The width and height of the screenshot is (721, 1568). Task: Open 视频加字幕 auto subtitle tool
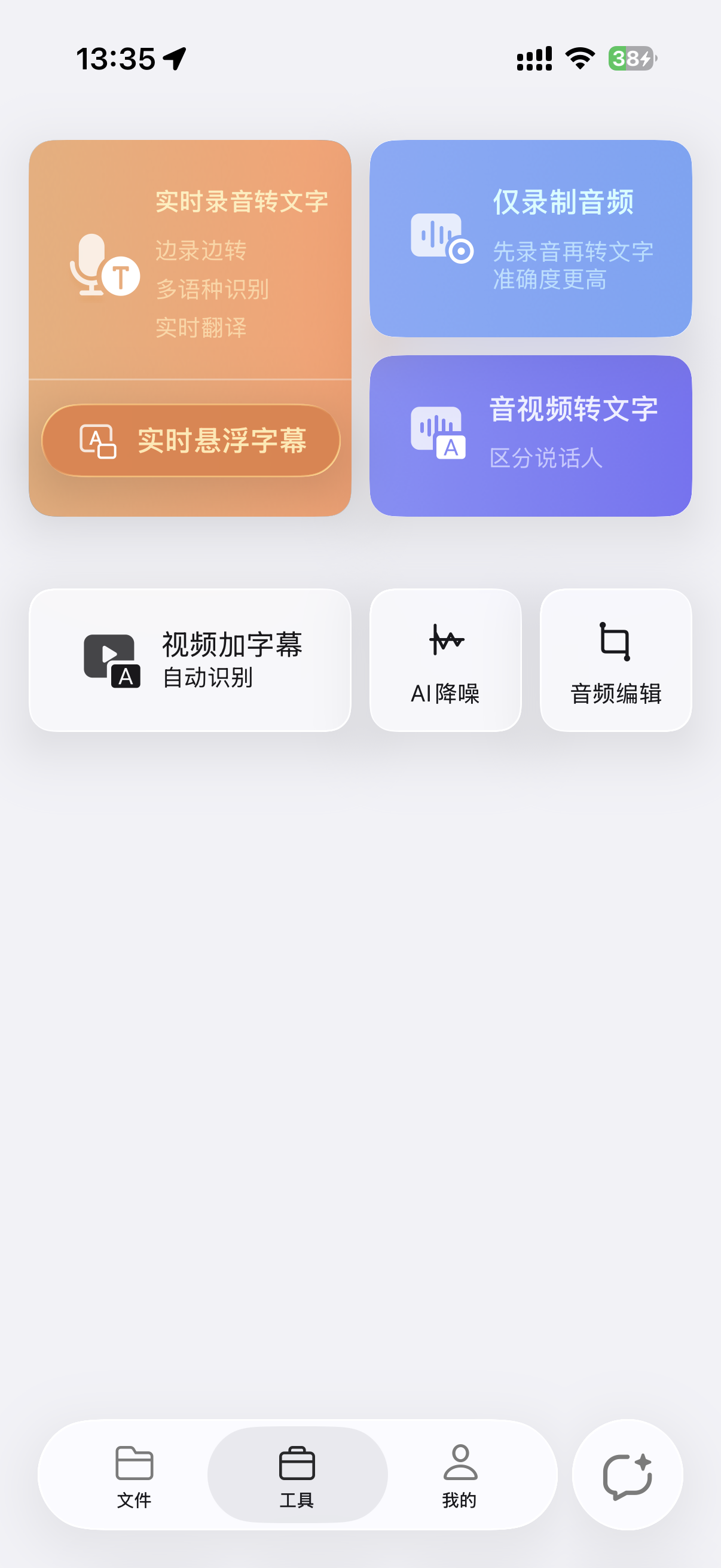(190, 660)
